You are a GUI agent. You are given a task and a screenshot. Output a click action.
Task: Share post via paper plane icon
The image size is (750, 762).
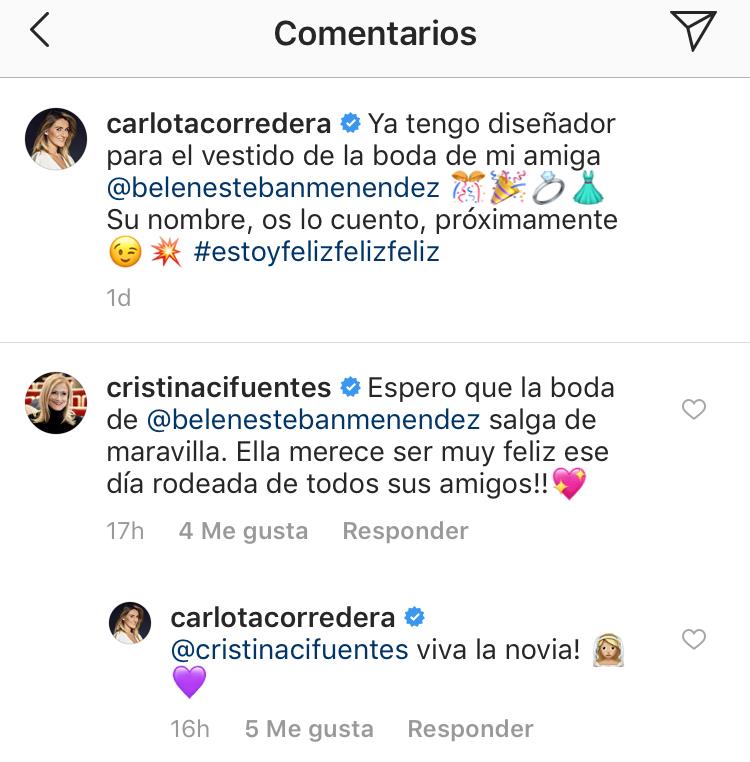tap(694, 32)
